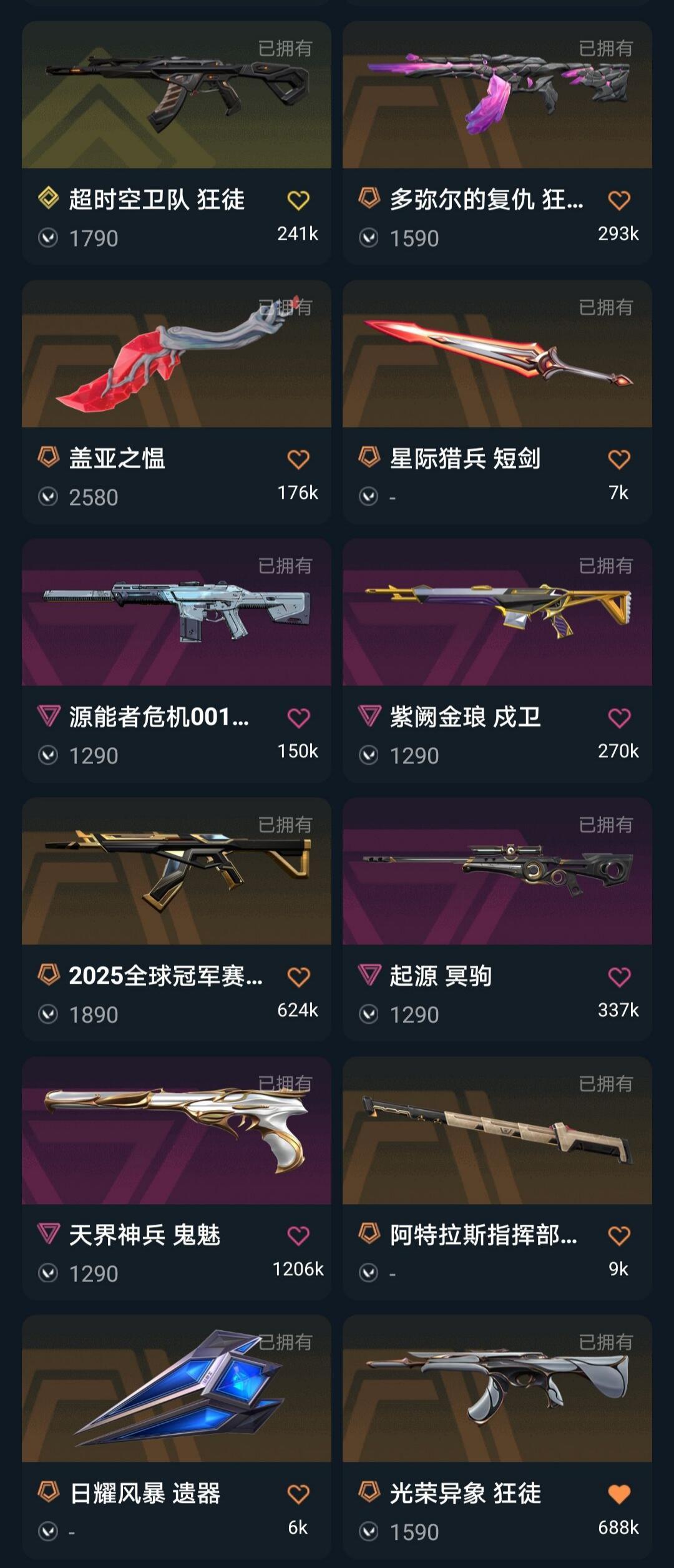Tap the heart on 多弥尔的复仇 skin
The width and height of the screenshot is (674, 1568).
point(619,200)
